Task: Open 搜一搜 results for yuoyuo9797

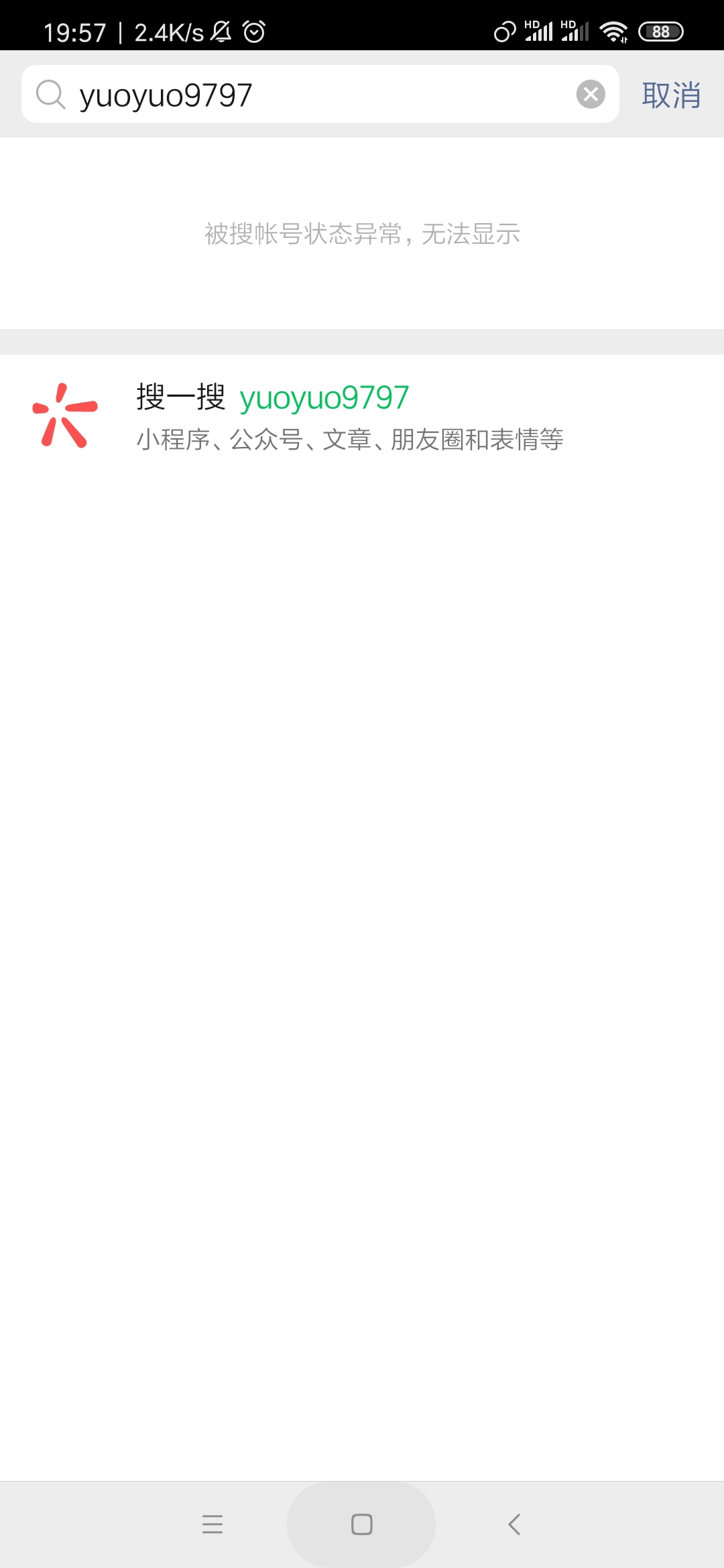Action: click(x=349, y=415)
